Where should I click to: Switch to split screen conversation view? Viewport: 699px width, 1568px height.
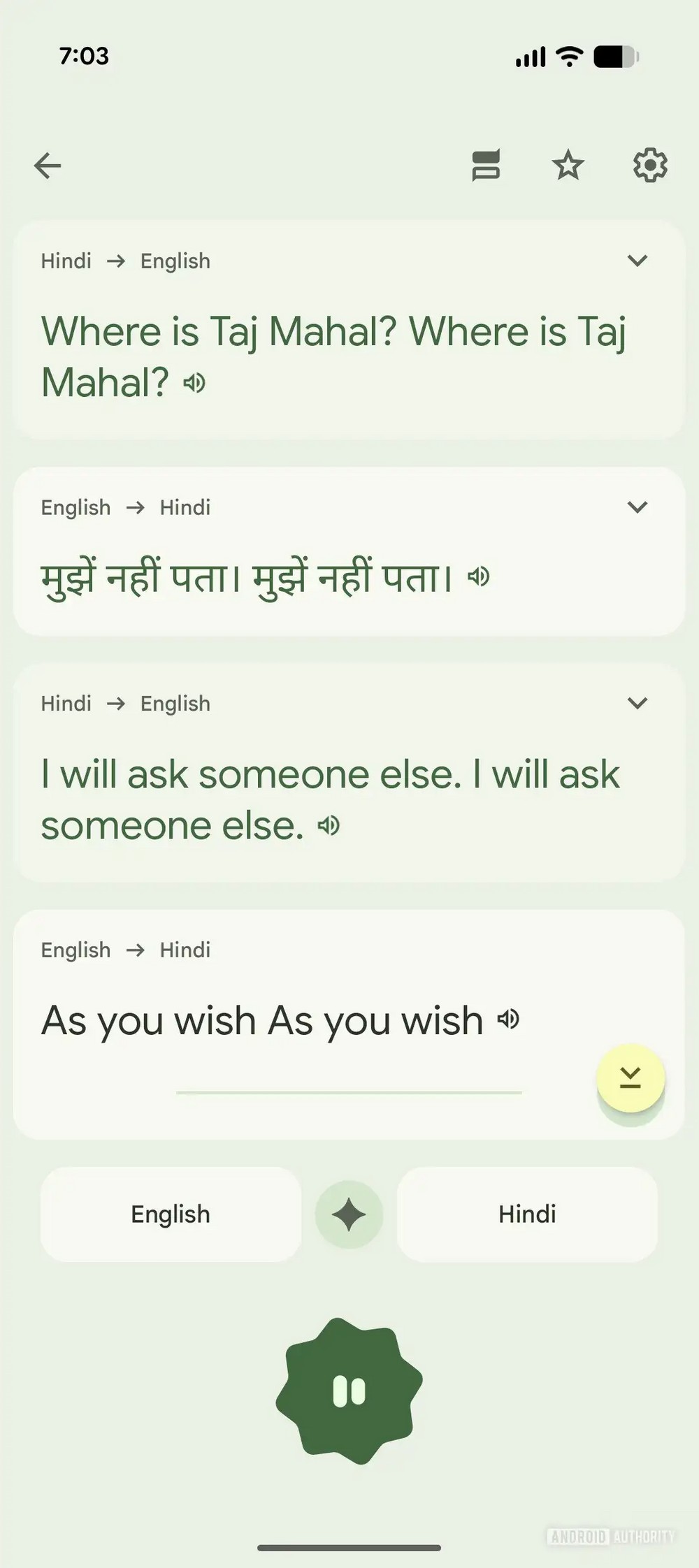(486, 166)
